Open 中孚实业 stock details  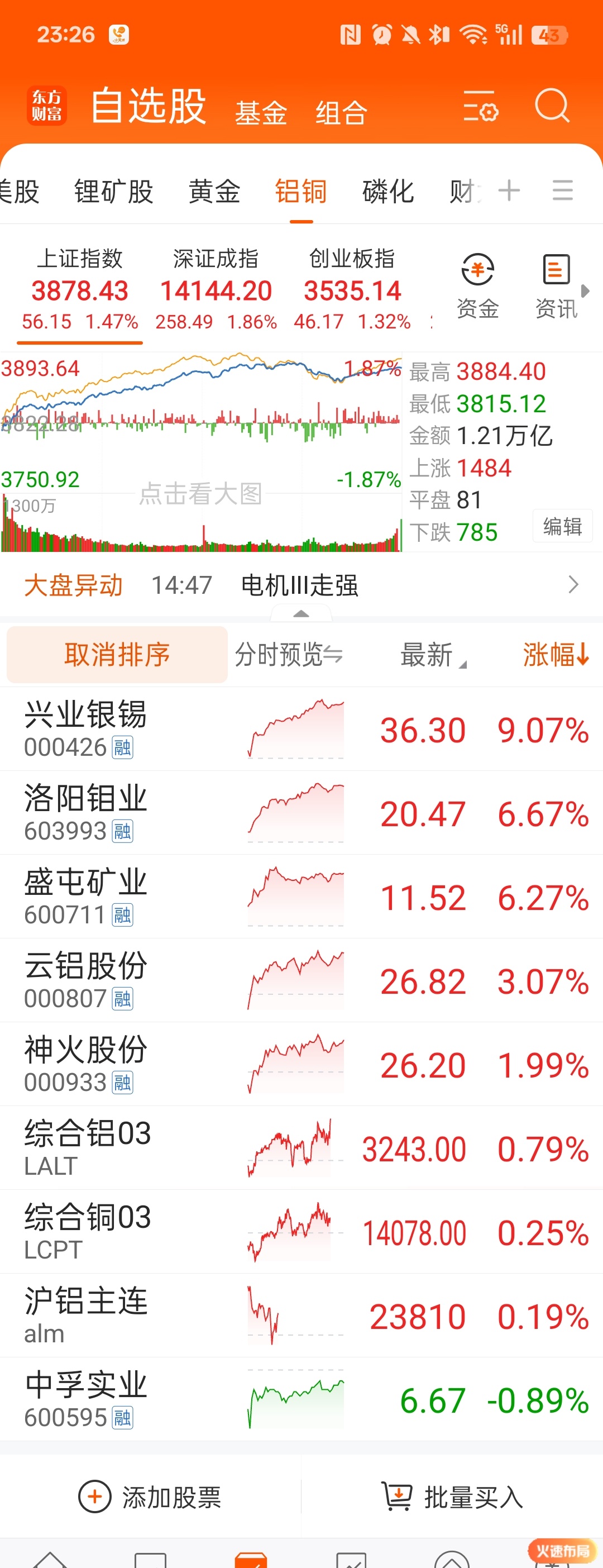pyautogui.click(x=301, y=1399)
